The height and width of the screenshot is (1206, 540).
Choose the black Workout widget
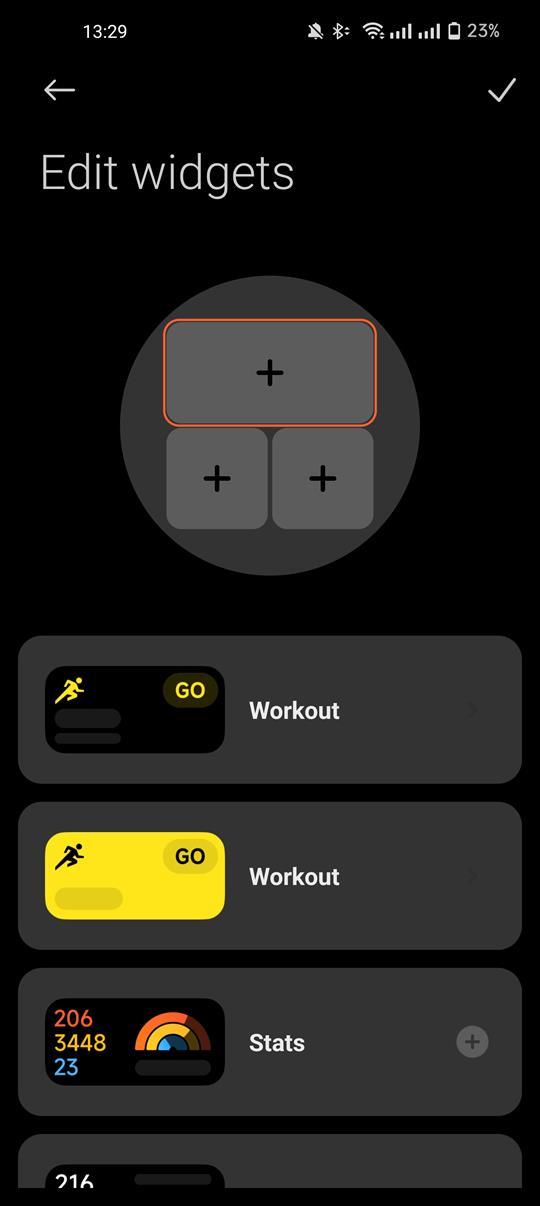coord(270,710)
